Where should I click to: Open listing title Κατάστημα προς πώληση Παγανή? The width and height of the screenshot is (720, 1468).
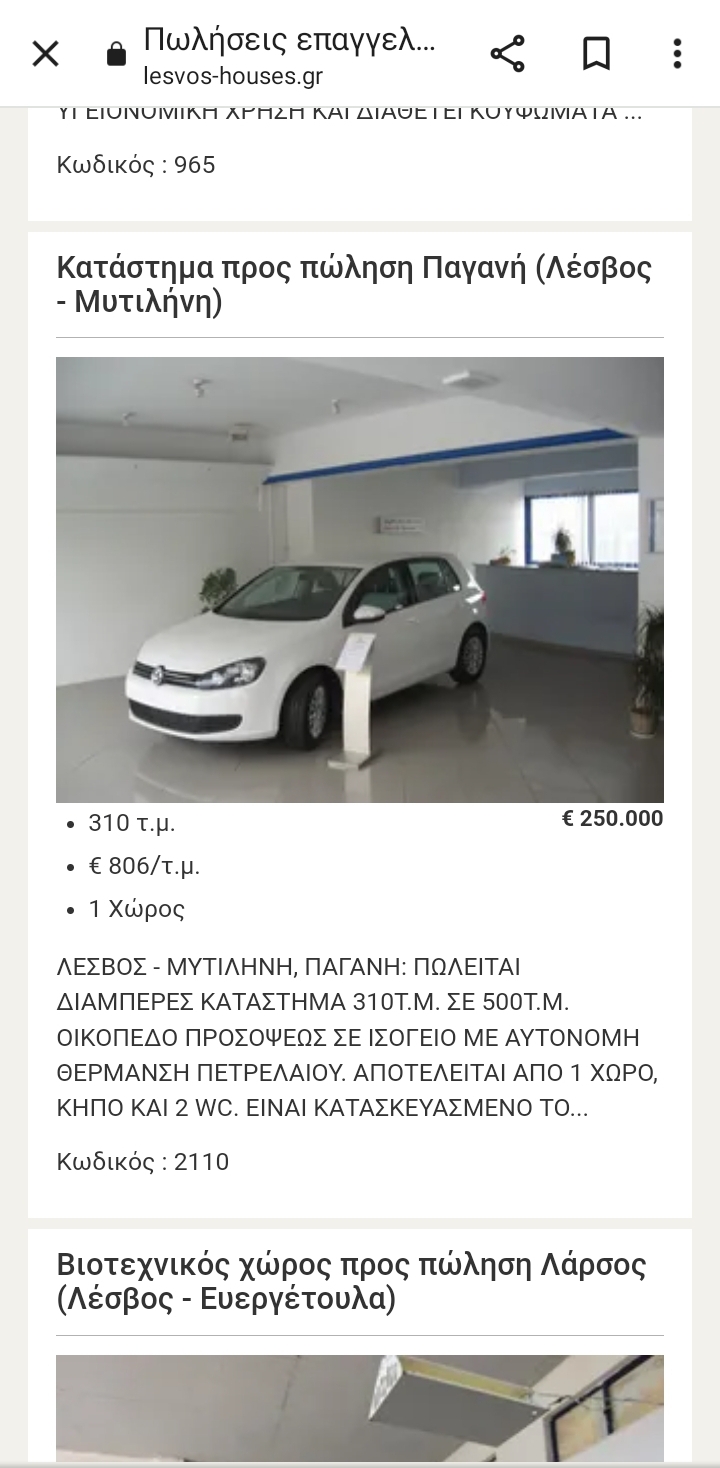tap(354, 284)
